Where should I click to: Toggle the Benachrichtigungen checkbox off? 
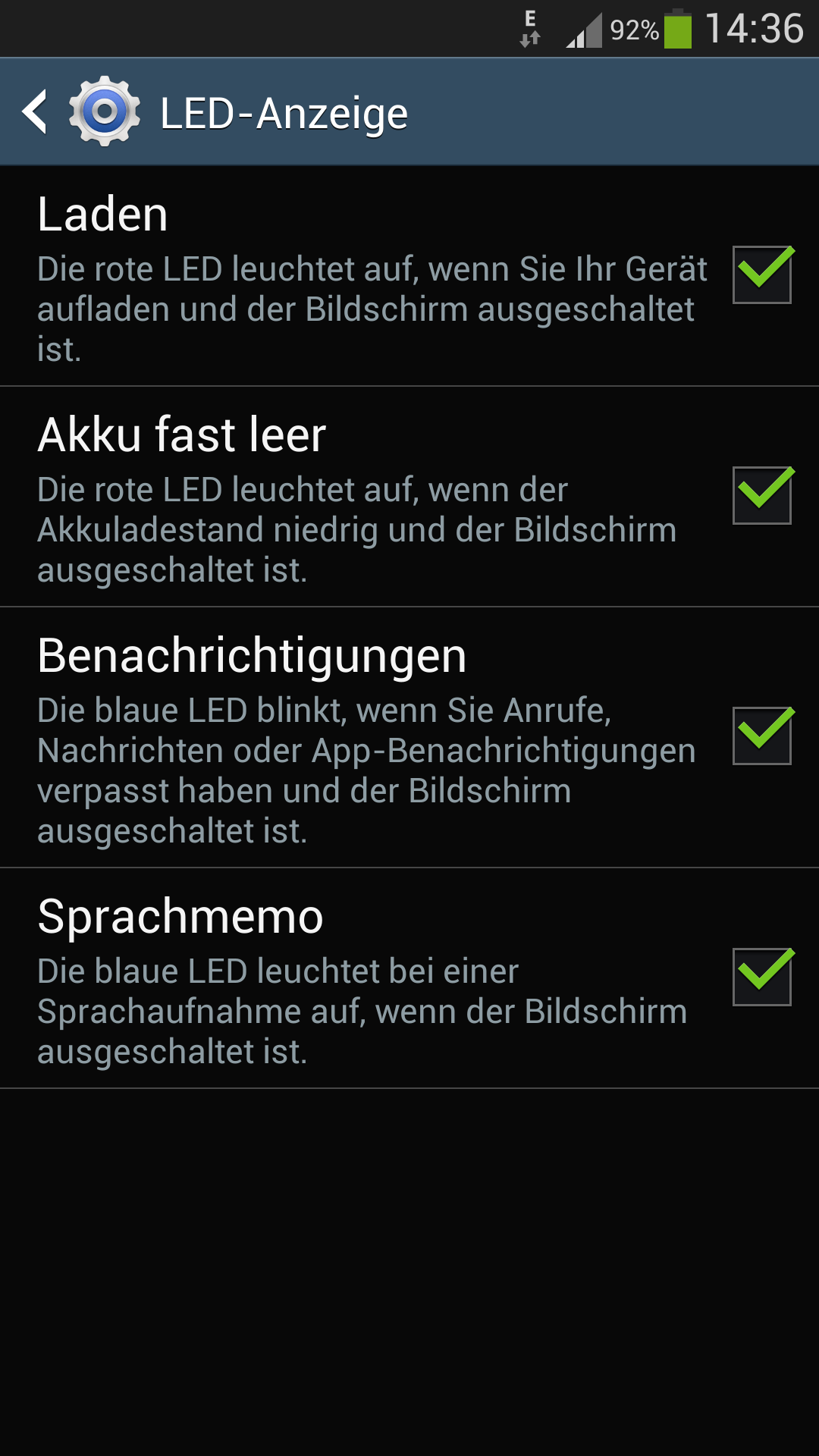click(x=762, y=736)
